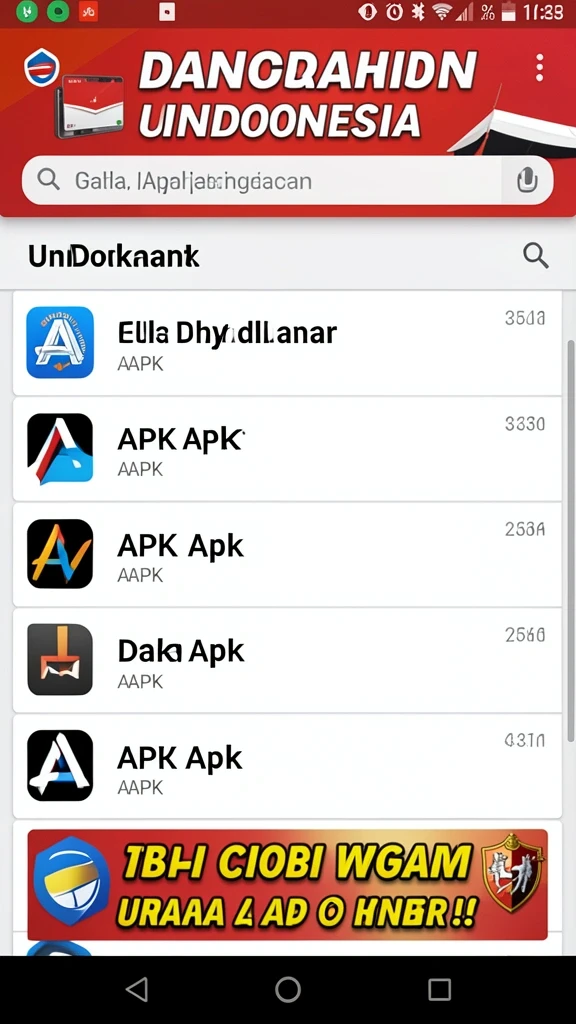The width and height of the screenshot is (576, 1024).
Task: Open the three-dot overflow menu
Action: [539, 68]
